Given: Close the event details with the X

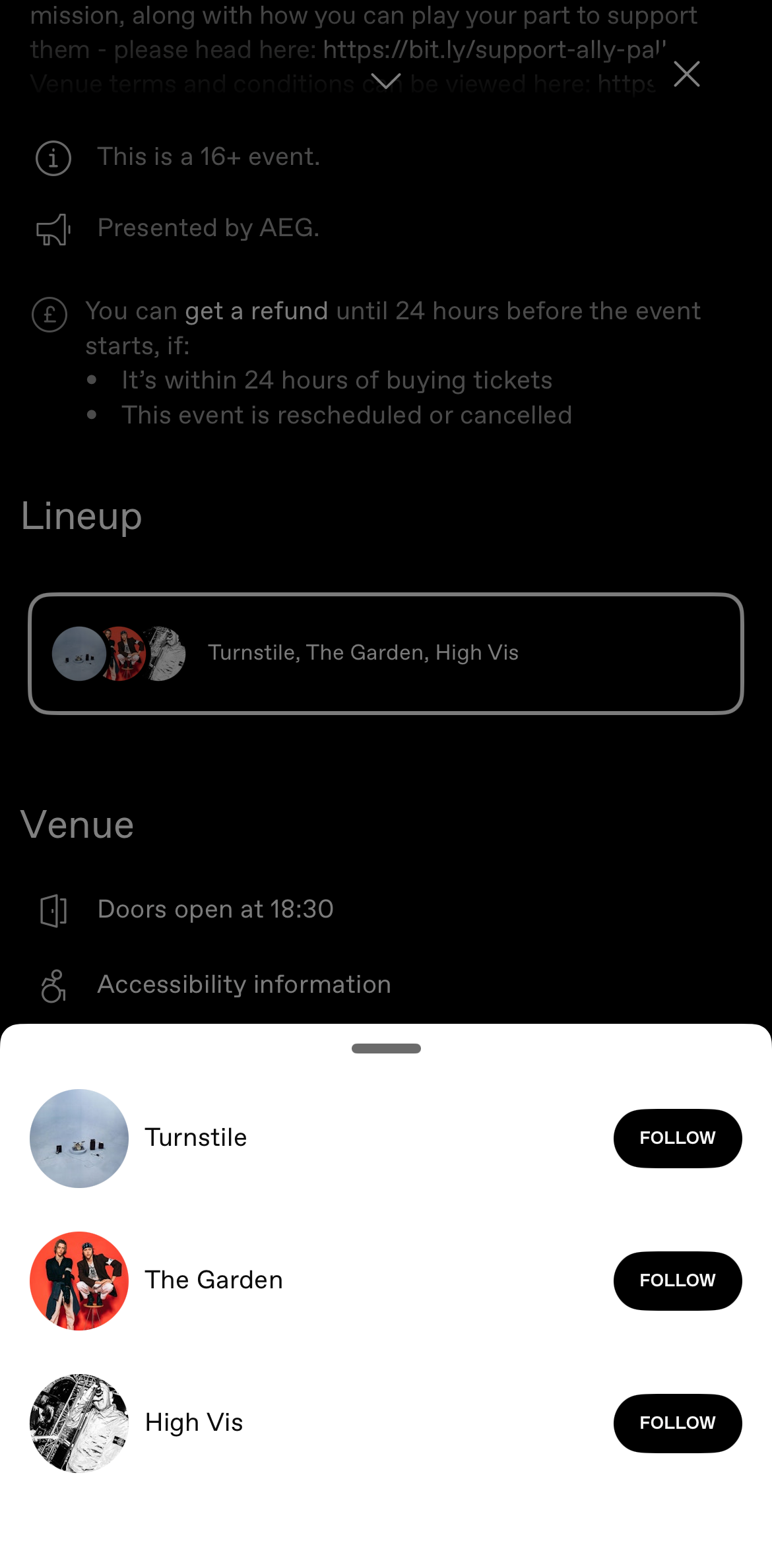Looking at the screenshot, I should (687, 74).
